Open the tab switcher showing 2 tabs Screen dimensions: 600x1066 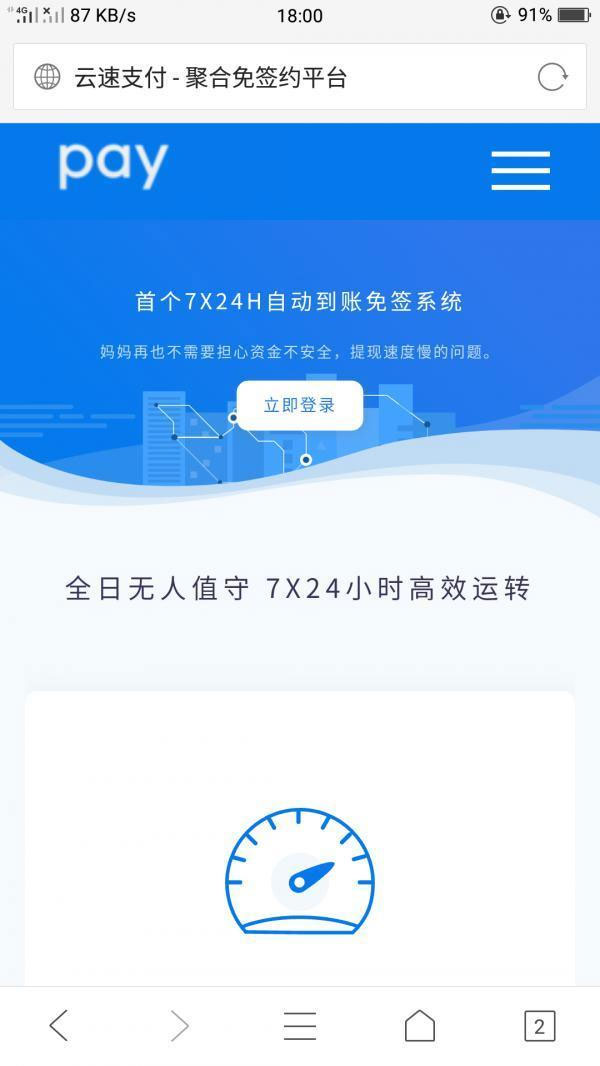tap(539, 1025)
